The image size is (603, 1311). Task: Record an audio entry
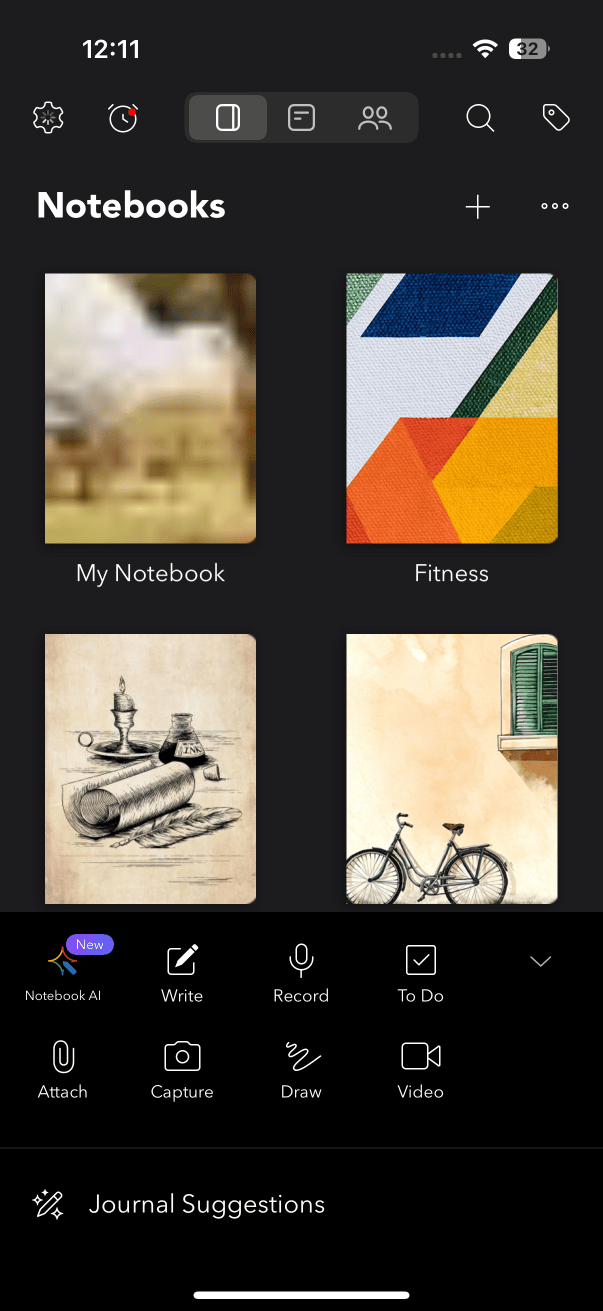coord(301,972)
